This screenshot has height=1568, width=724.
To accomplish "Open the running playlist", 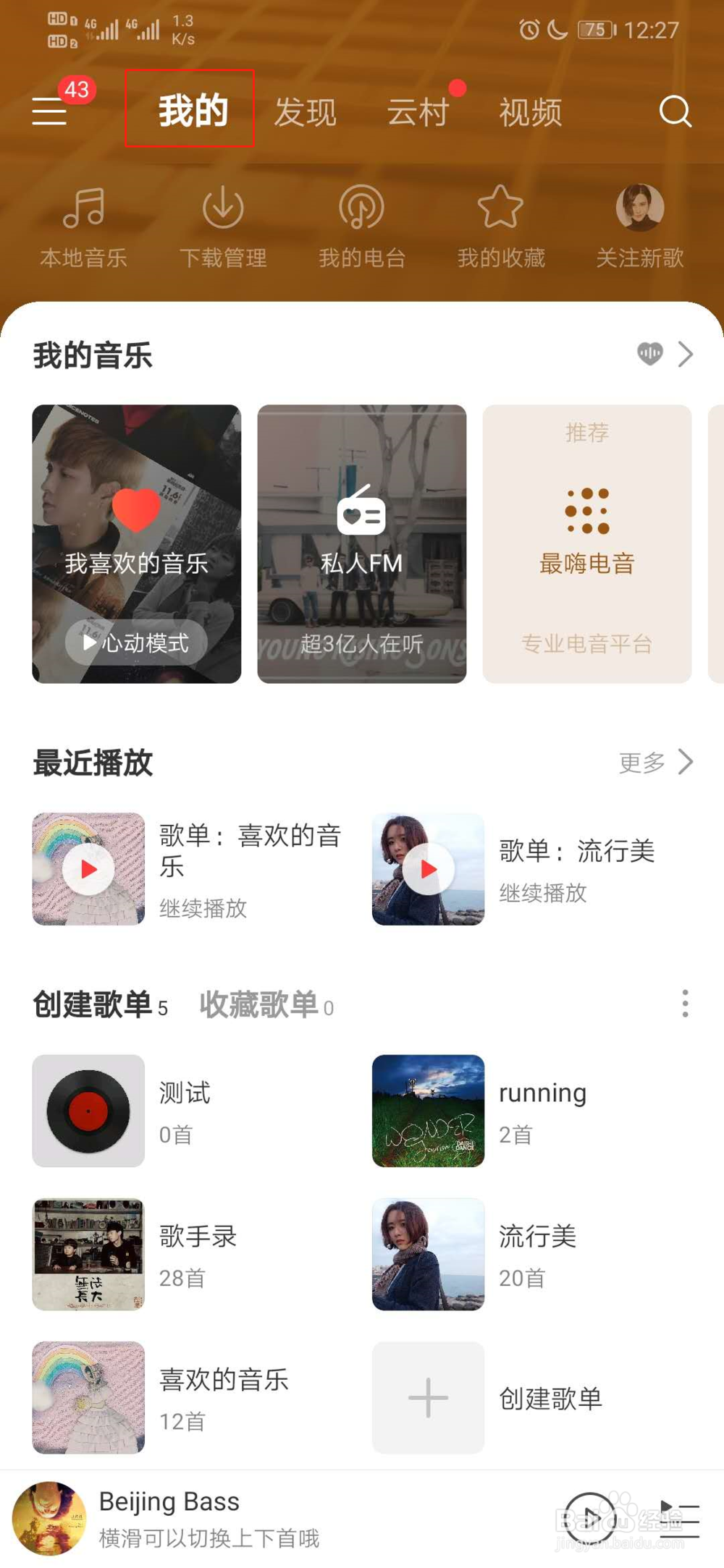I will 532,1111.
